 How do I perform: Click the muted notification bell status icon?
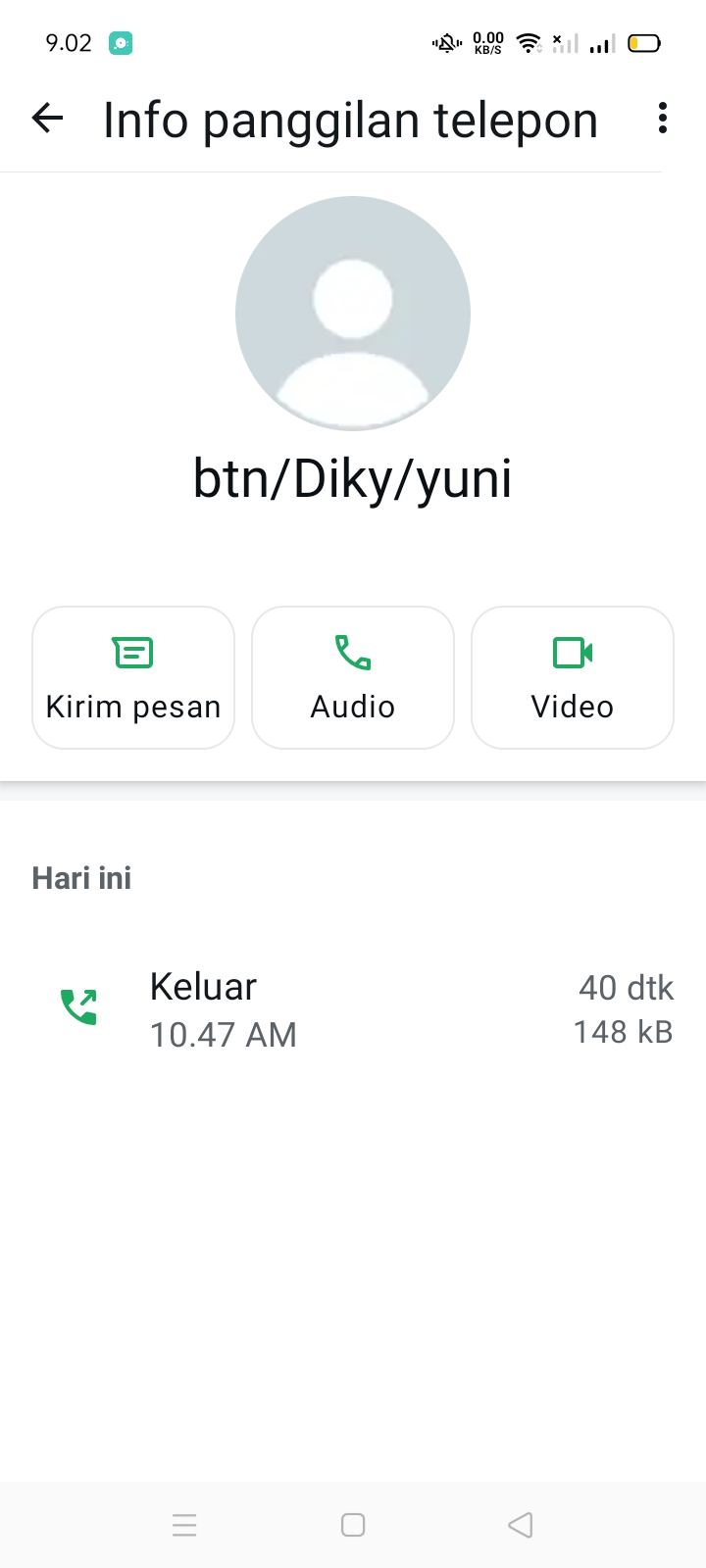point(446,43)
